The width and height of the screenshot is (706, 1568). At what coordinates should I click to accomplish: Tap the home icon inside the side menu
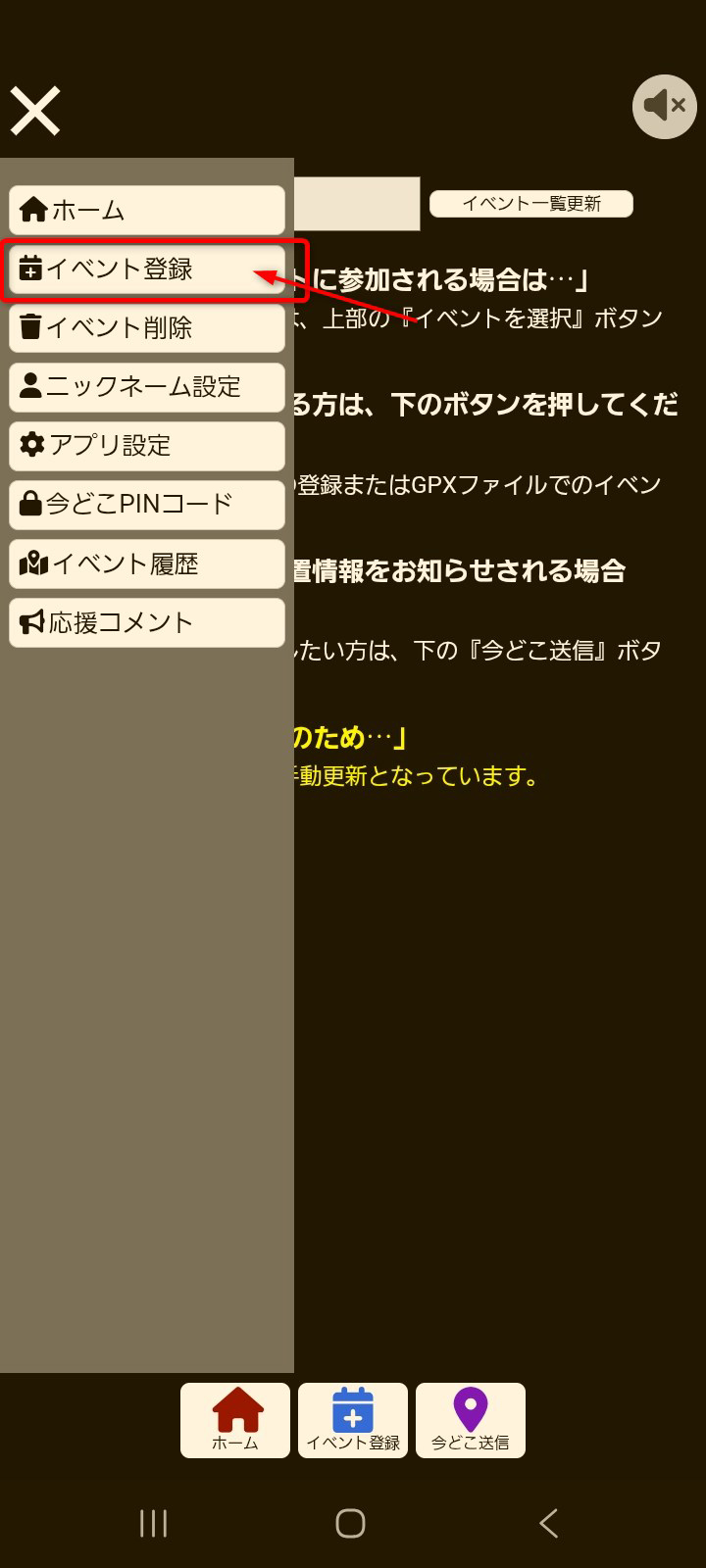(x=31, y=209)
